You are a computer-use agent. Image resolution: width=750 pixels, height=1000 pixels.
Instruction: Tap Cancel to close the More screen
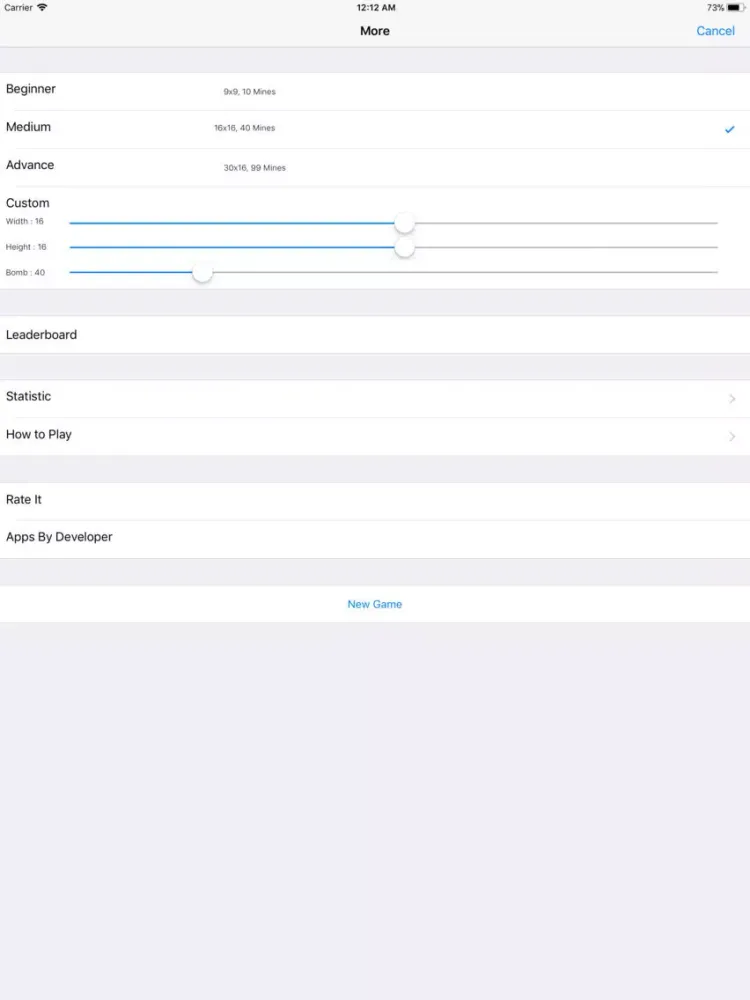click(715, 31)
